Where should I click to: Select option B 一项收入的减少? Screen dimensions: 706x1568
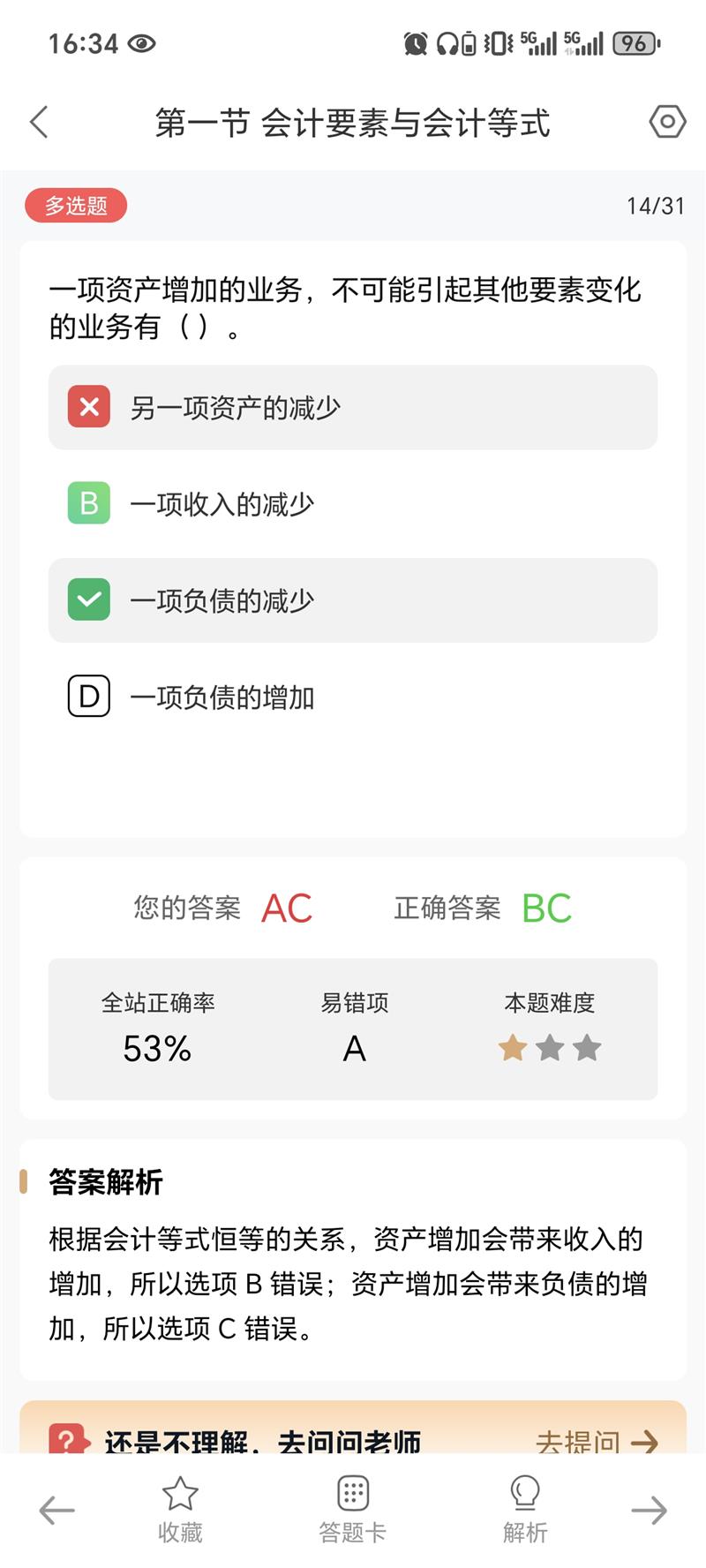pyautogui.click(x=353, y=503)
